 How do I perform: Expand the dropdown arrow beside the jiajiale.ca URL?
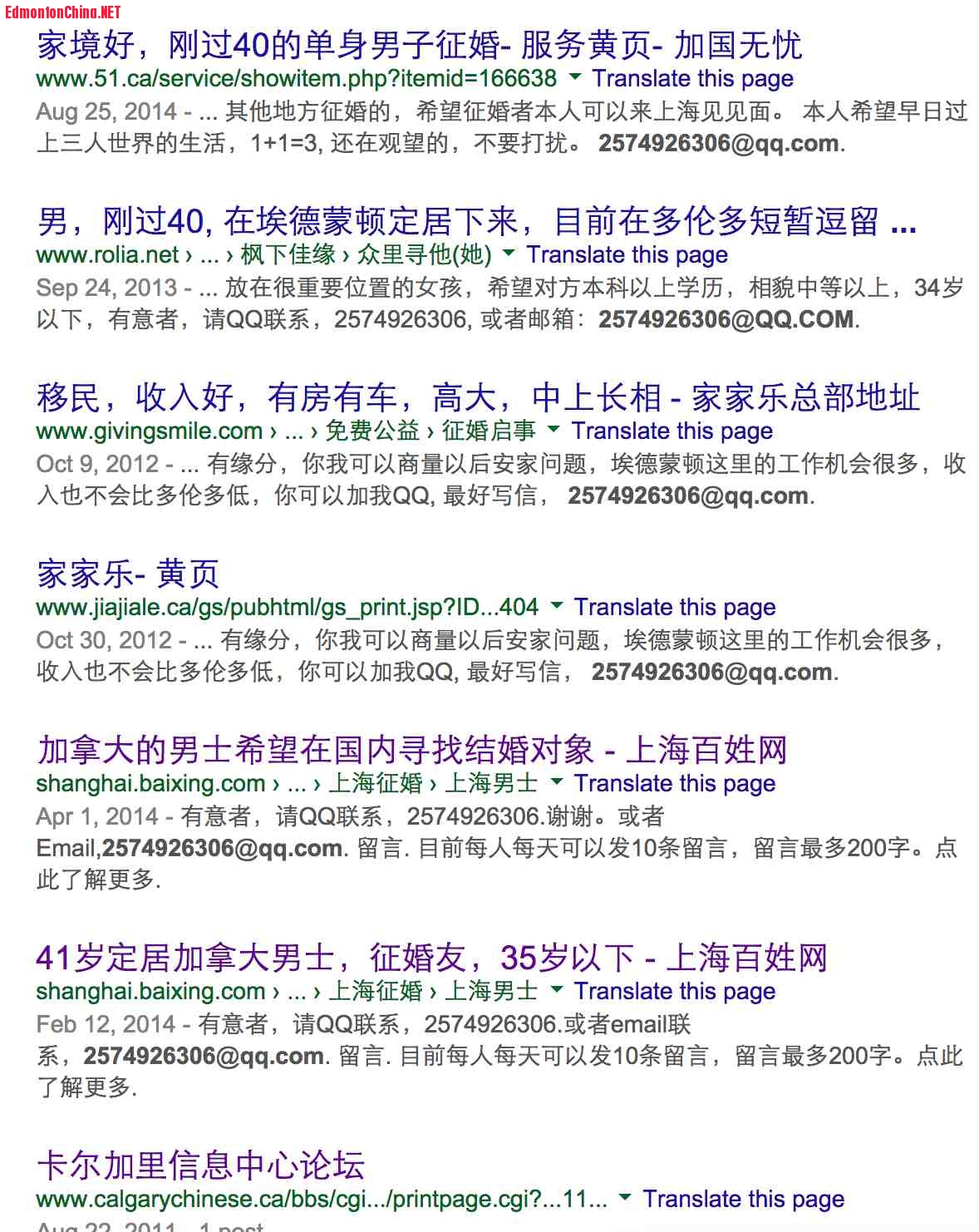click(557, 605)
